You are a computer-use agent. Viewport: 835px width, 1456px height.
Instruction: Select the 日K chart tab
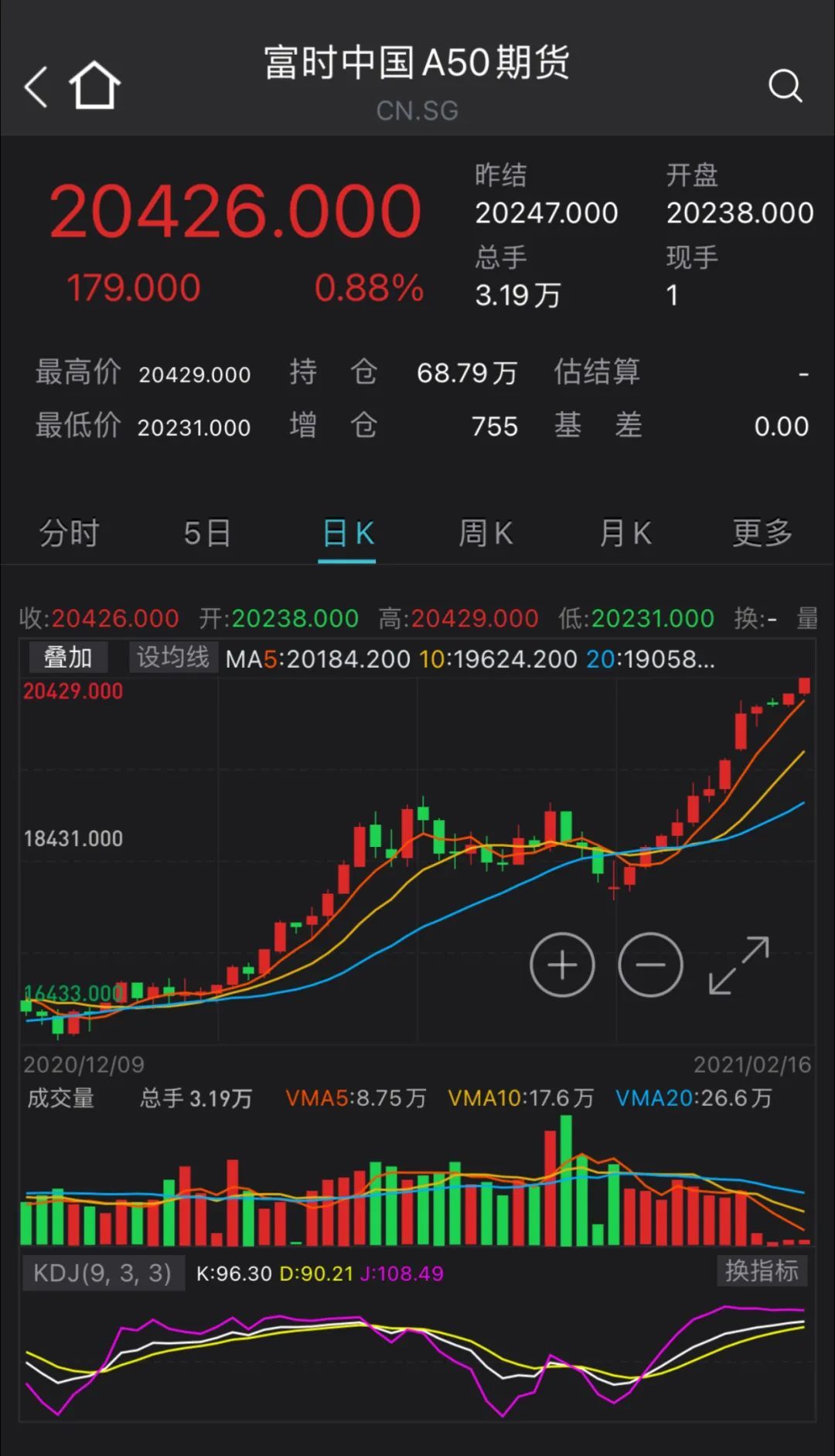pyautogui.click(x=347, y=533)
